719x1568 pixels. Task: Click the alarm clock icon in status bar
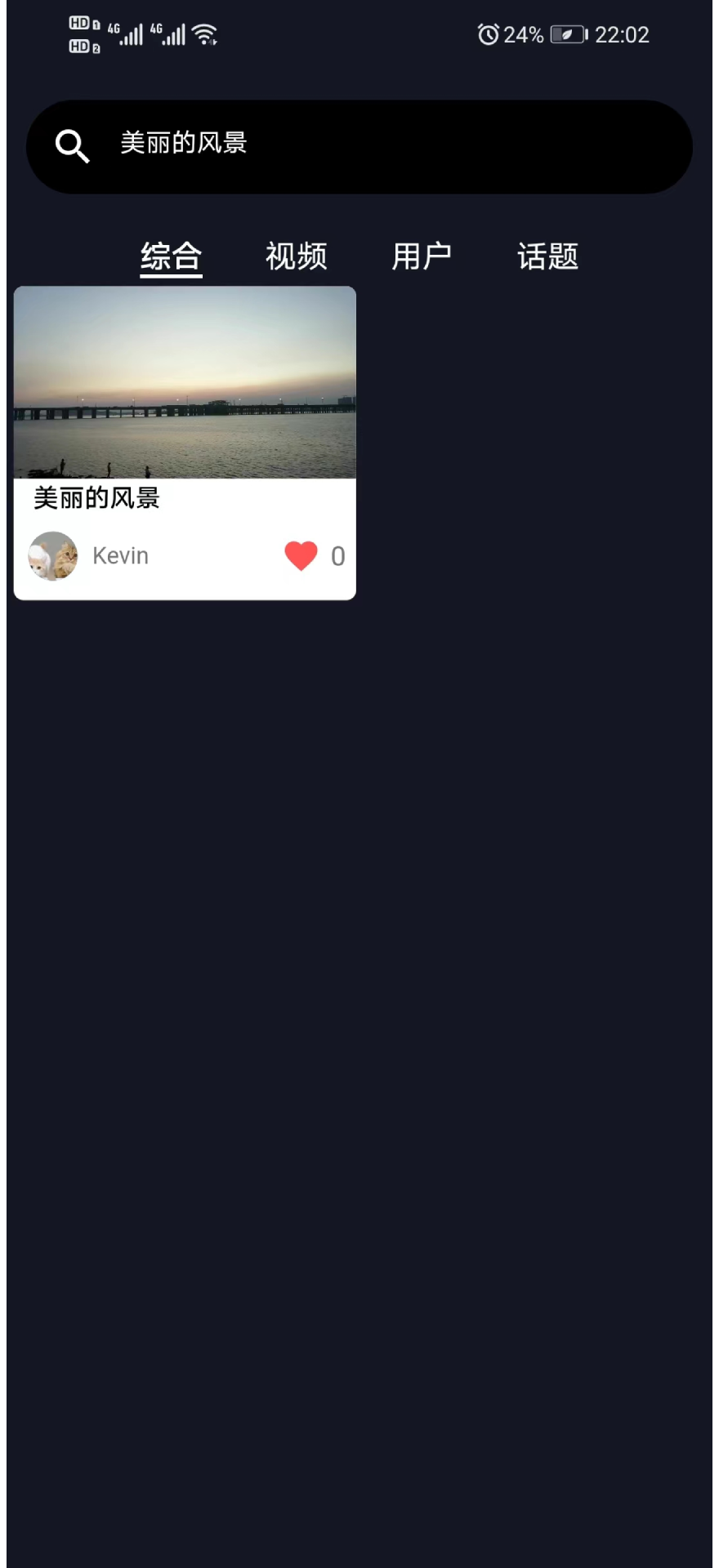pyautogui.click(x=488, y=34)
